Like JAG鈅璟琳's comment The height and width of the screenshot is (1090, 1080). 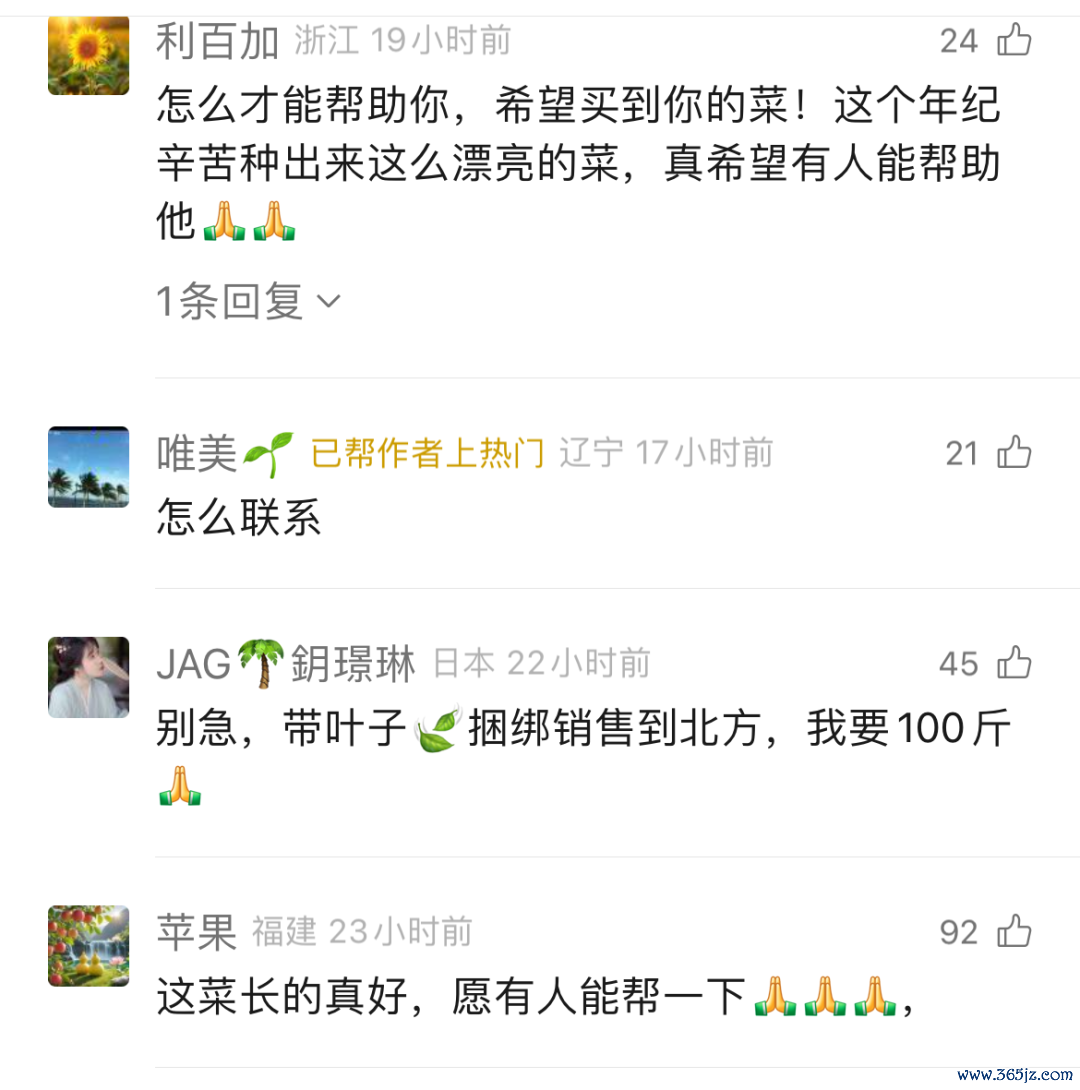point(1014,664)
